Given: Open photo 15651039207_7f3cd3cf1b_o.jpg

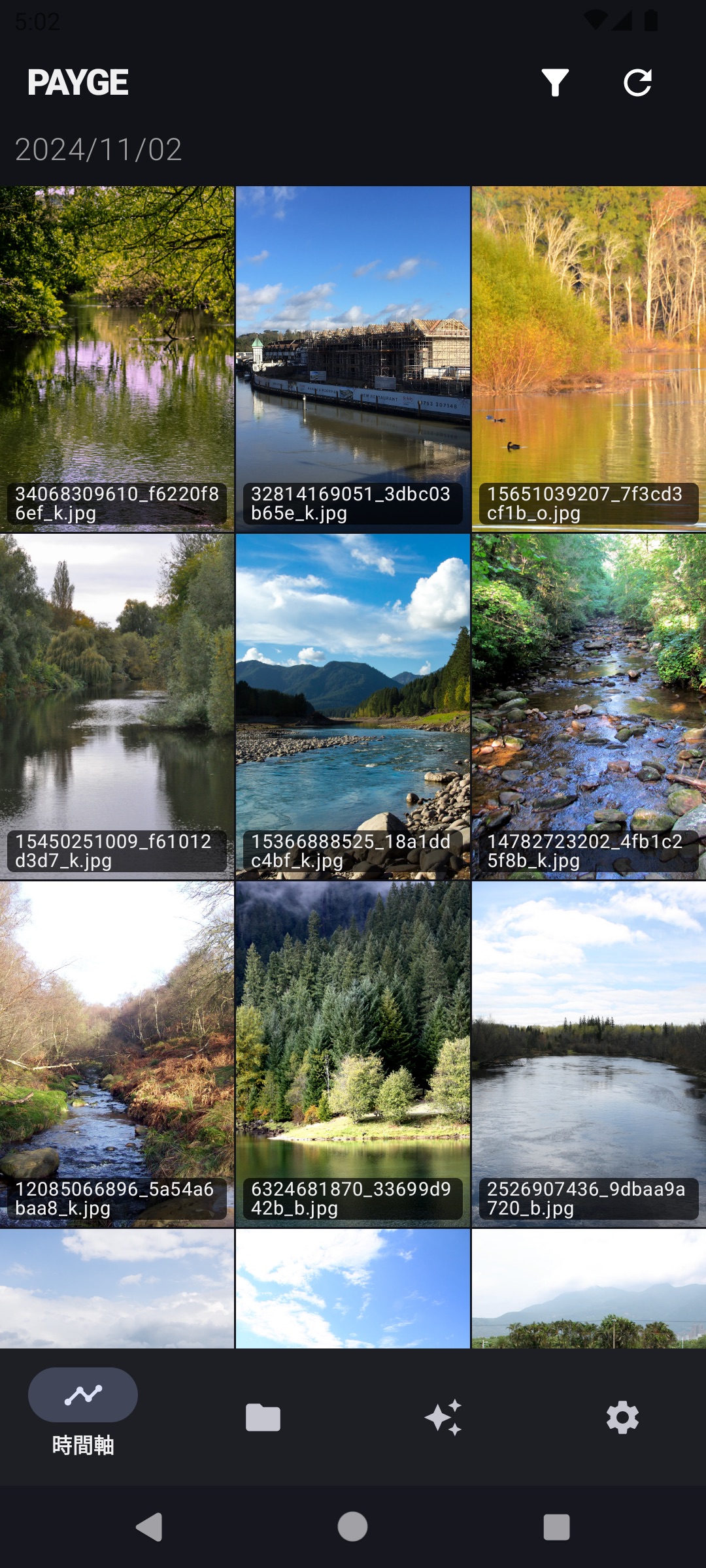Looking at the screenshot, I should pos(588,358).
